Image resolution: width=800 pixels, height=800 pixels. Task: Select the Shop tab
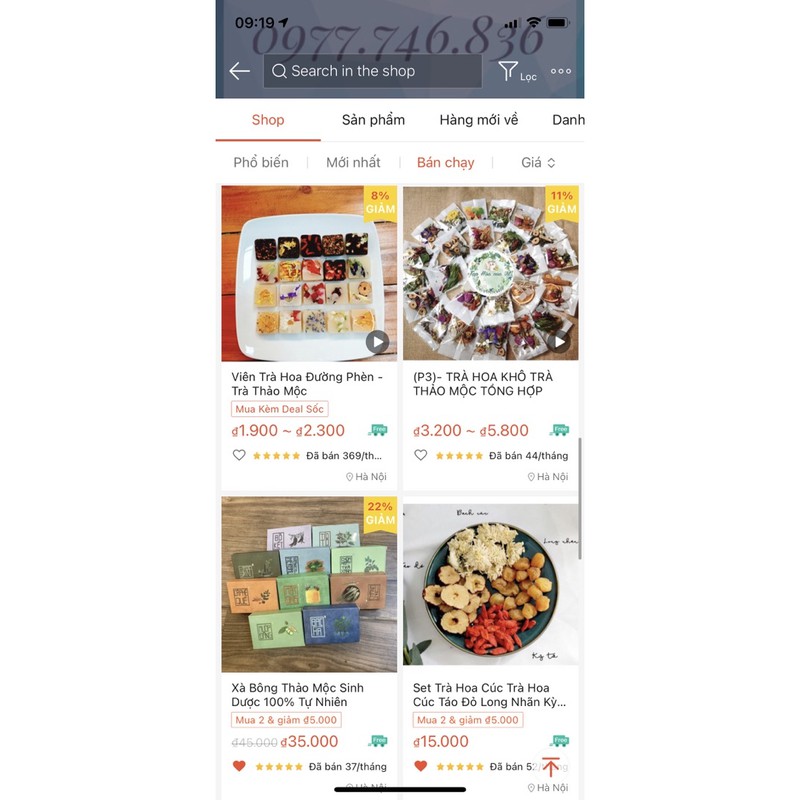(268, 120)
